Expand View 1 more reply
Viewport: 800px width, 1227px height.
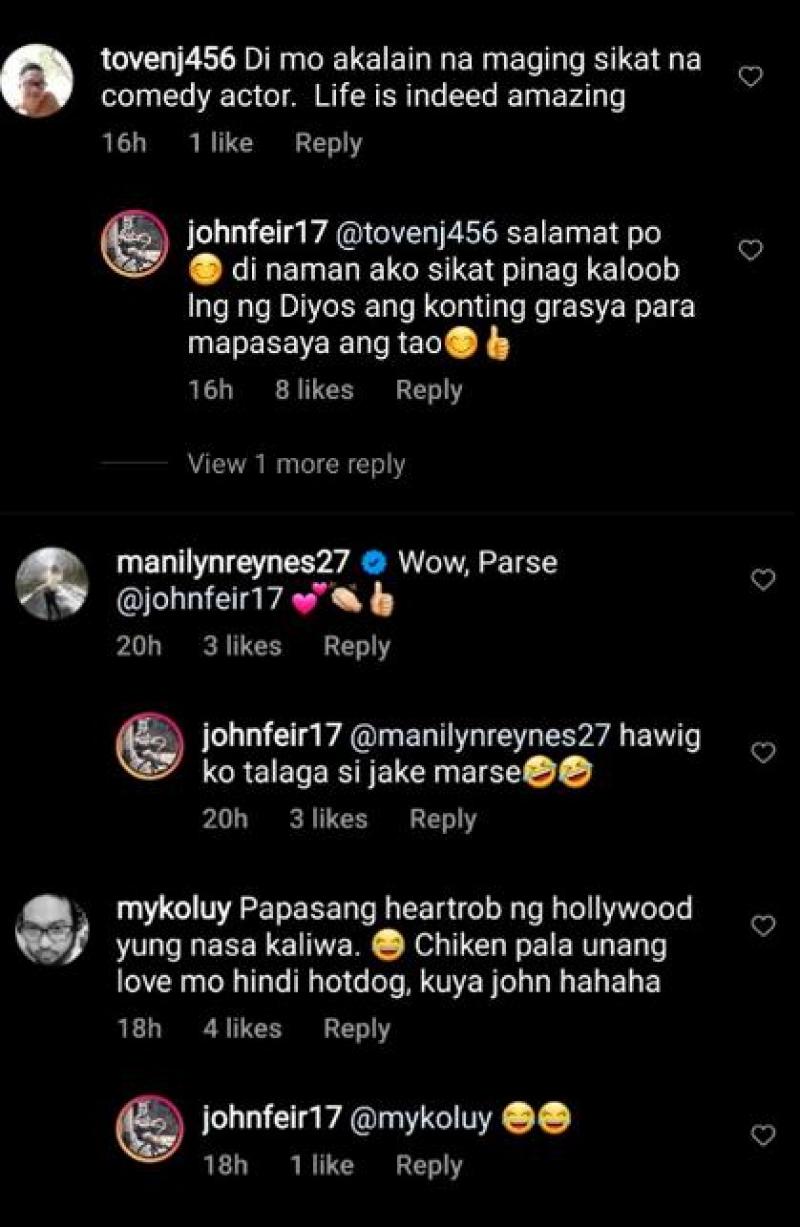click(x=295, y=464)
